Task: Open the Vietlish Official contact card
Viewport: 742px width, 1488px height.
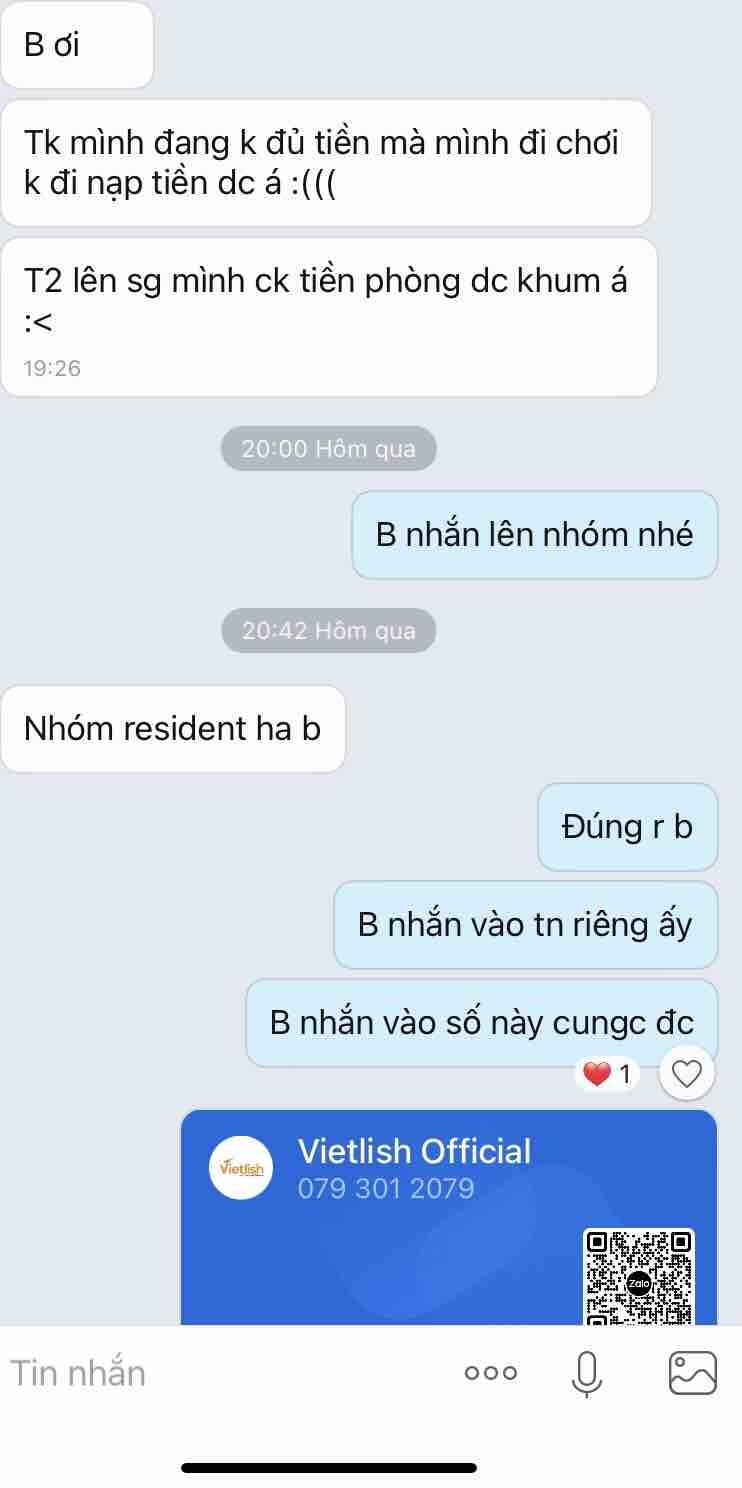Action: (414, 1170)
